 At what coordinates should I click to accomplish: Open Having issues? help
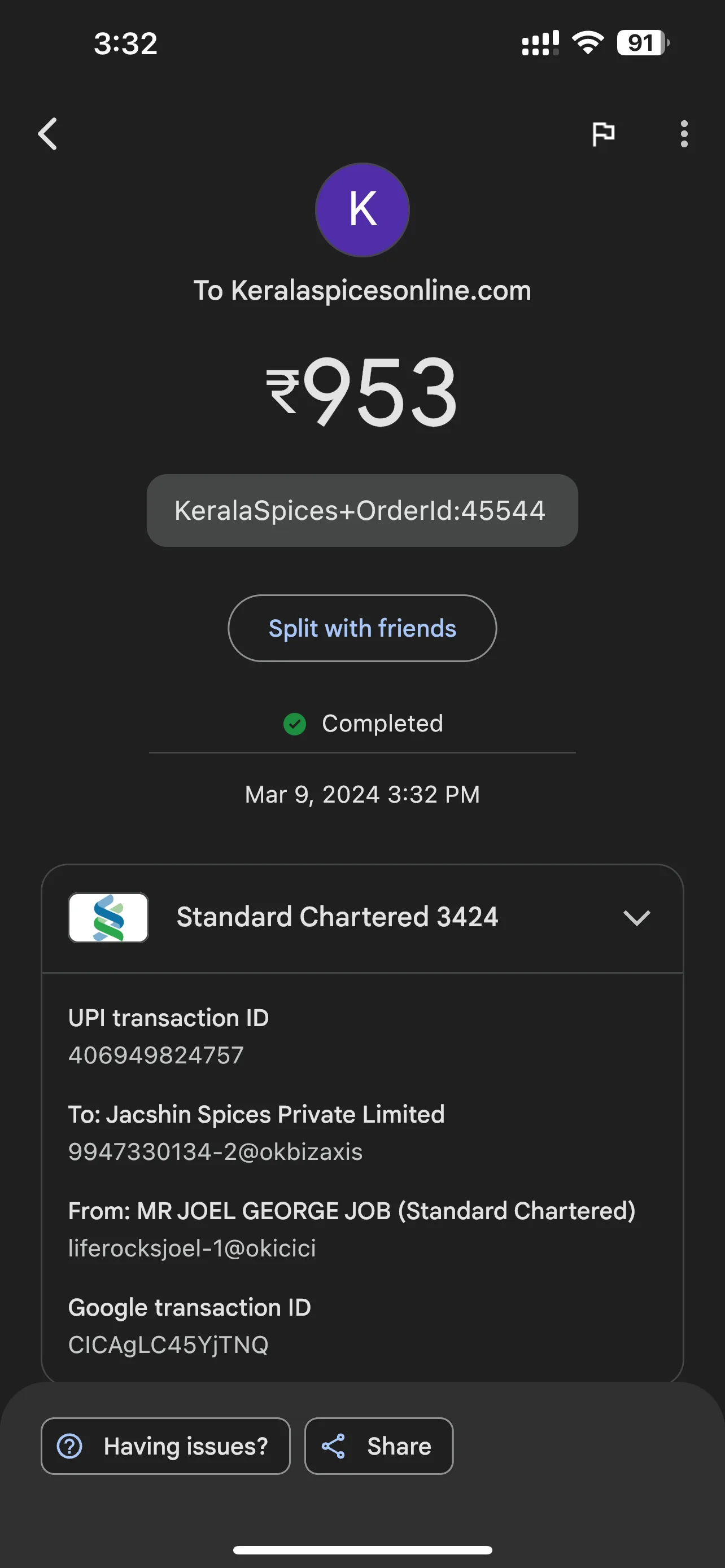tap(165, 1446)
